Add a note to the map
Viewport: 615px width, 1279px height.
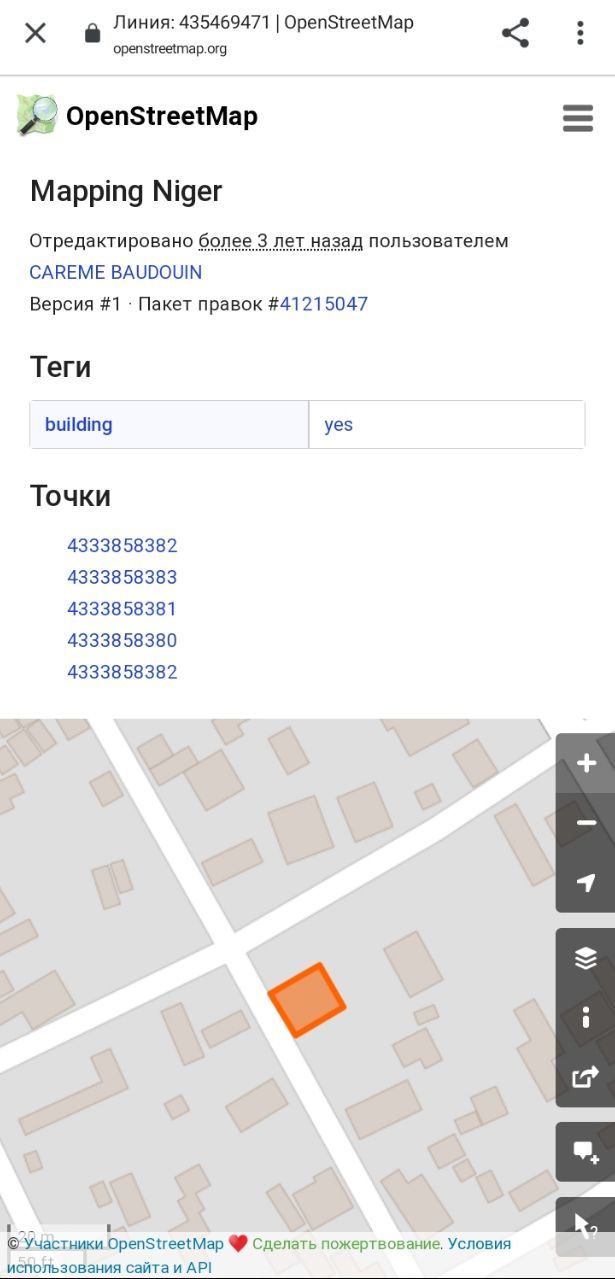(x=586, y=1152)
